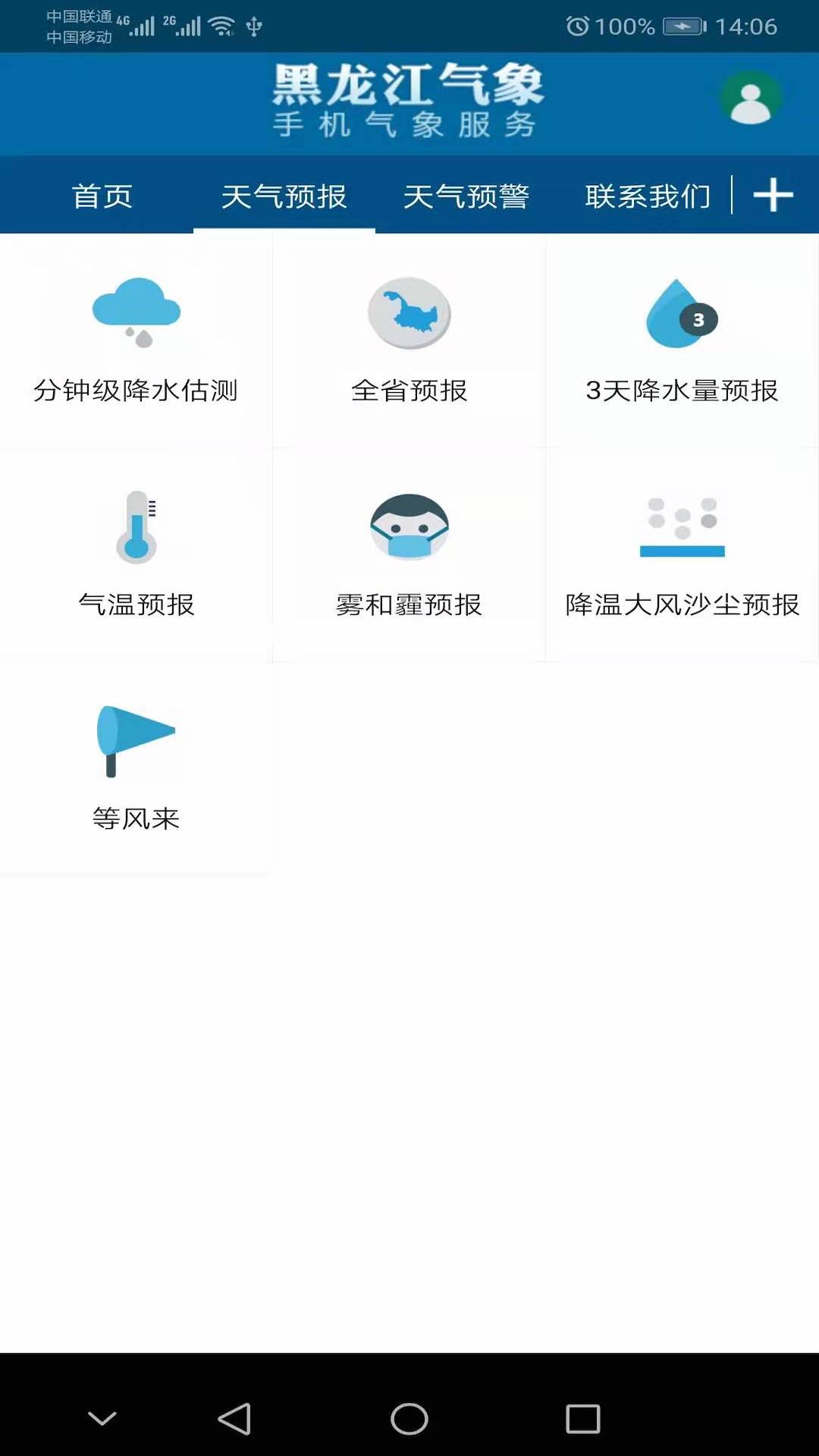Tap the plus icon to add tabs

pos(773,196)
